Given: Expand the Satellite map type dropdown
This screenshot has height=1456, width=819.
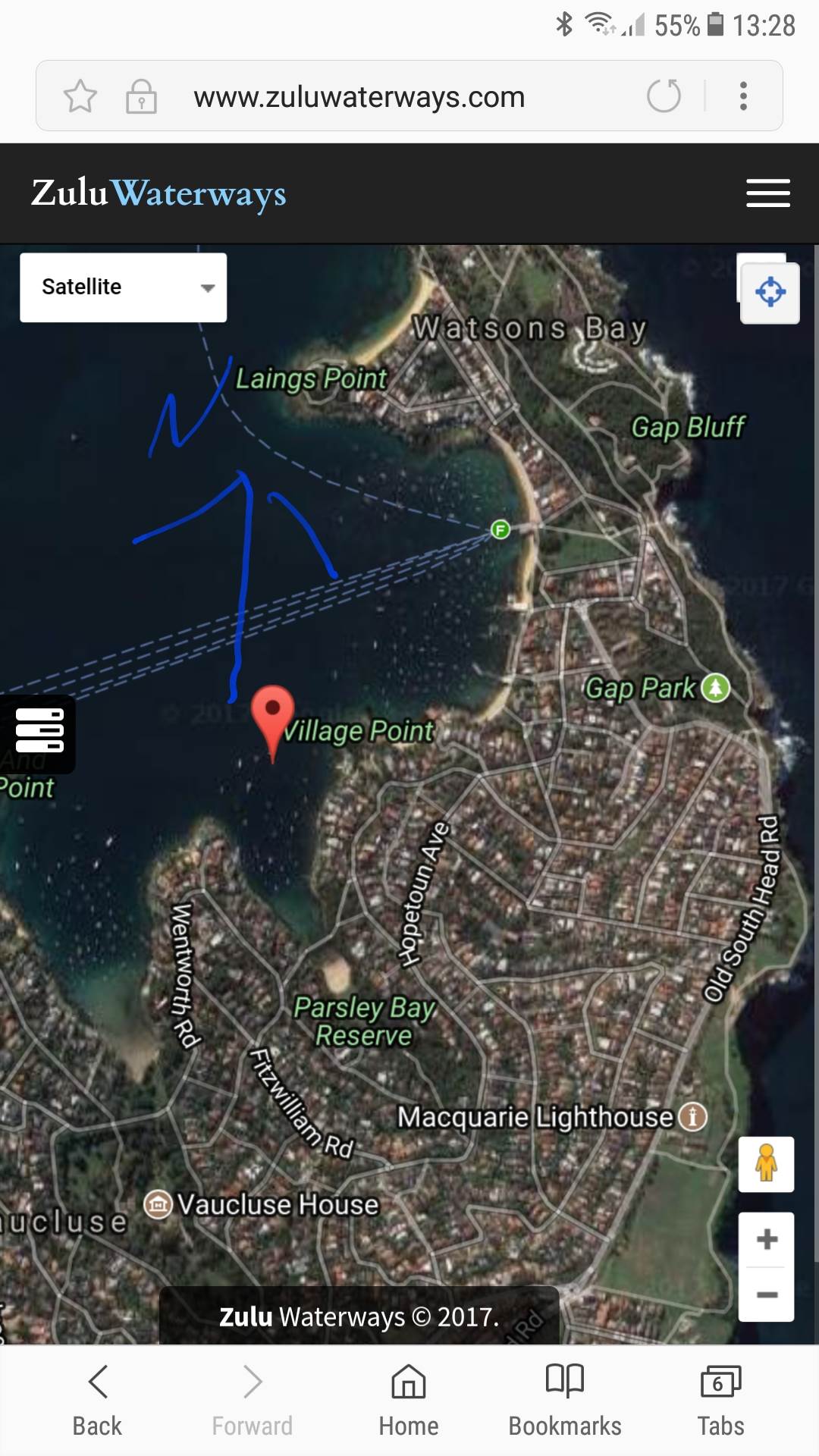Looking at the screenshot, I should pyautogui.click(x=124, y=287).
